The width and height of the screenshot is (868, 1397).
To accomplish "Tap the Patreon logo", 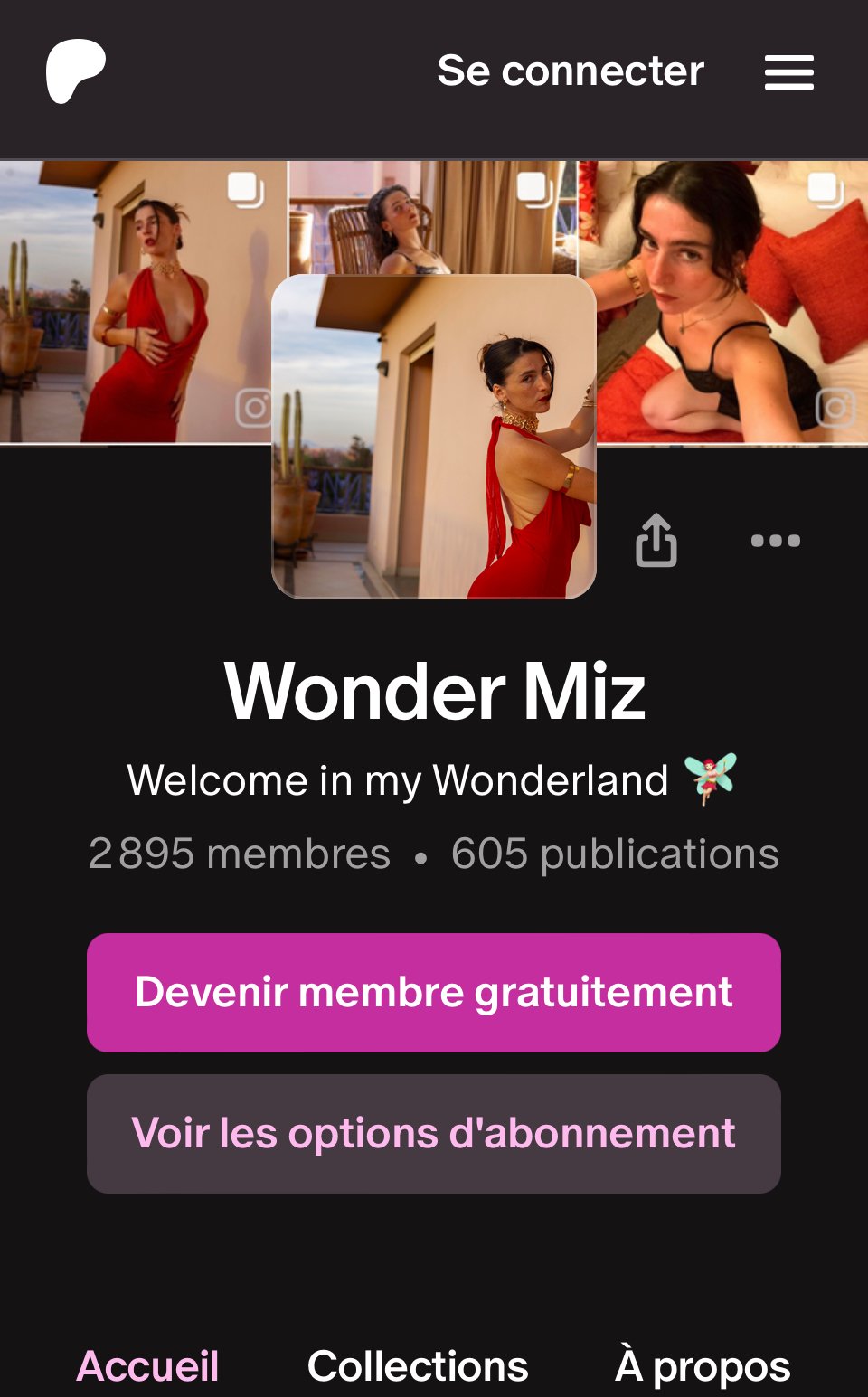I will 76,71.
